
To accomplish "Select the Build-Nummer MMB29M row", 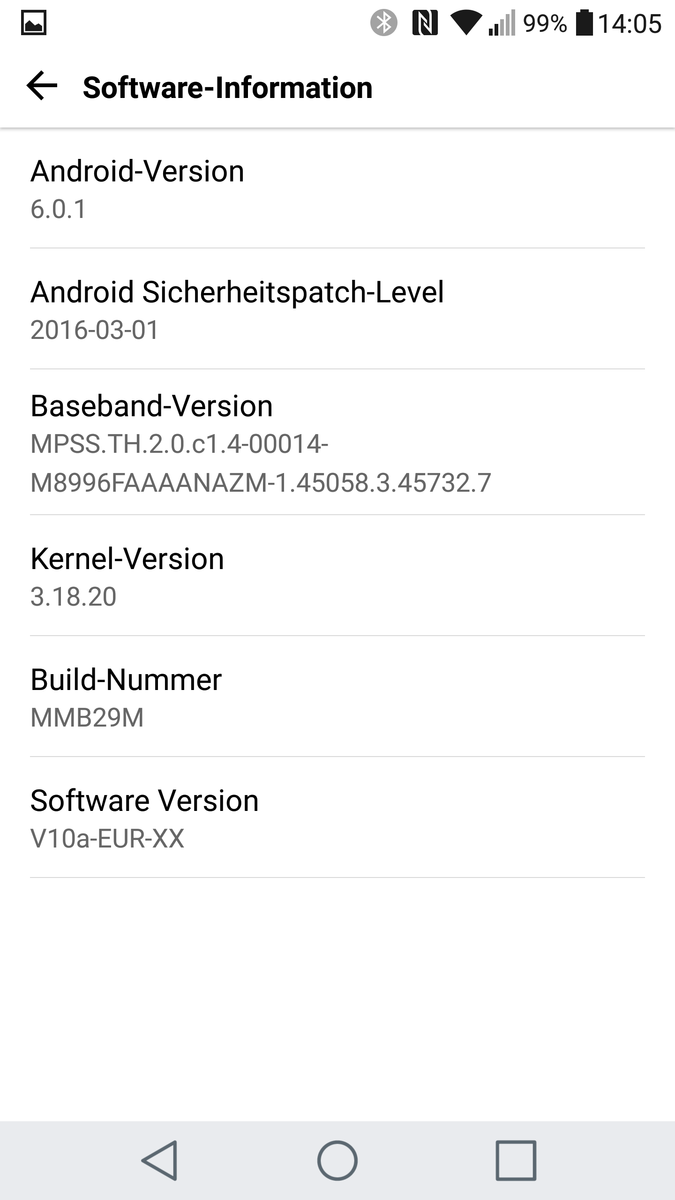I will click(337, 696).
